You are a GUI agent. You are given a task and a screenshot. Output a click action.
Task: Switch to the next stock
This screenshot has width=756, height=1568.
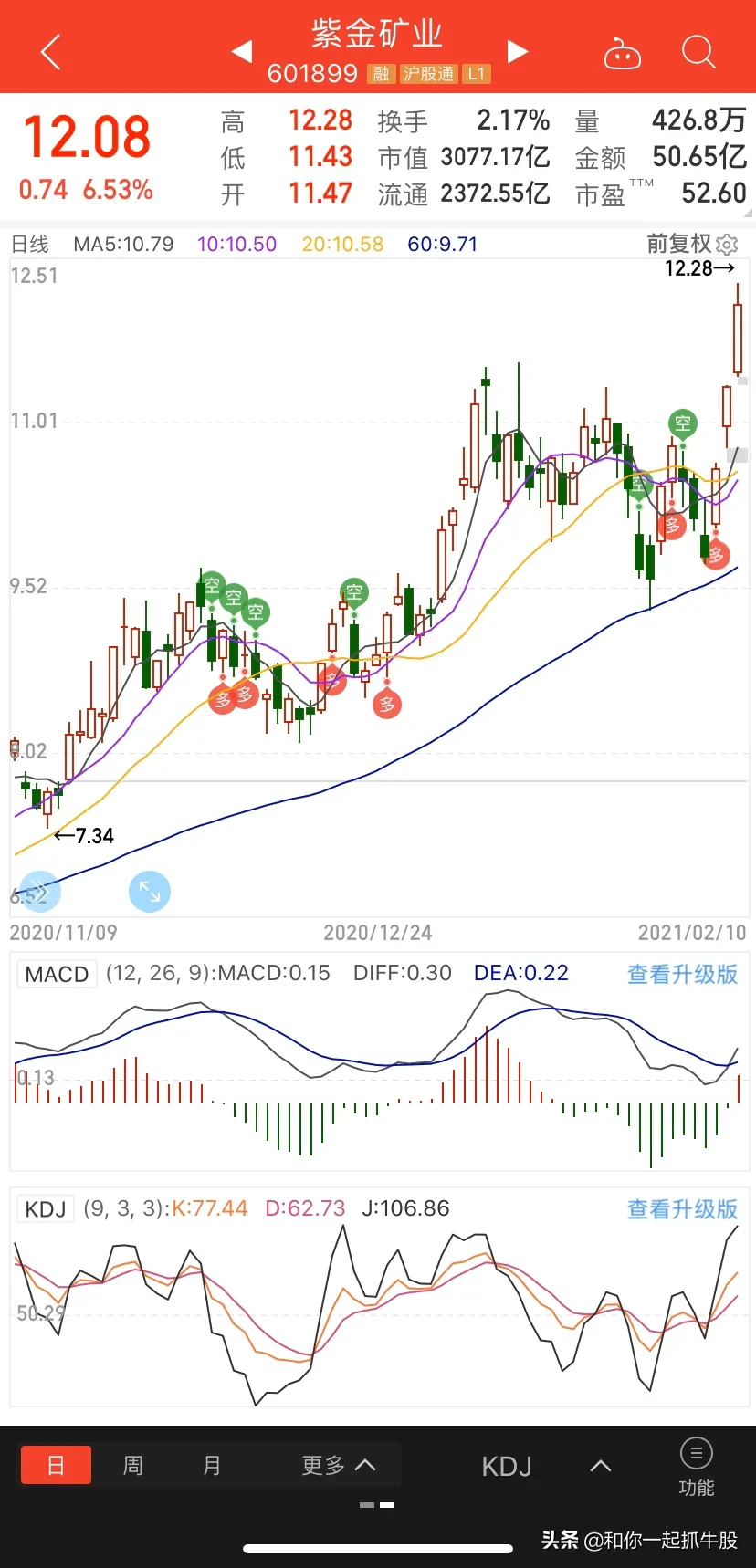518,51
